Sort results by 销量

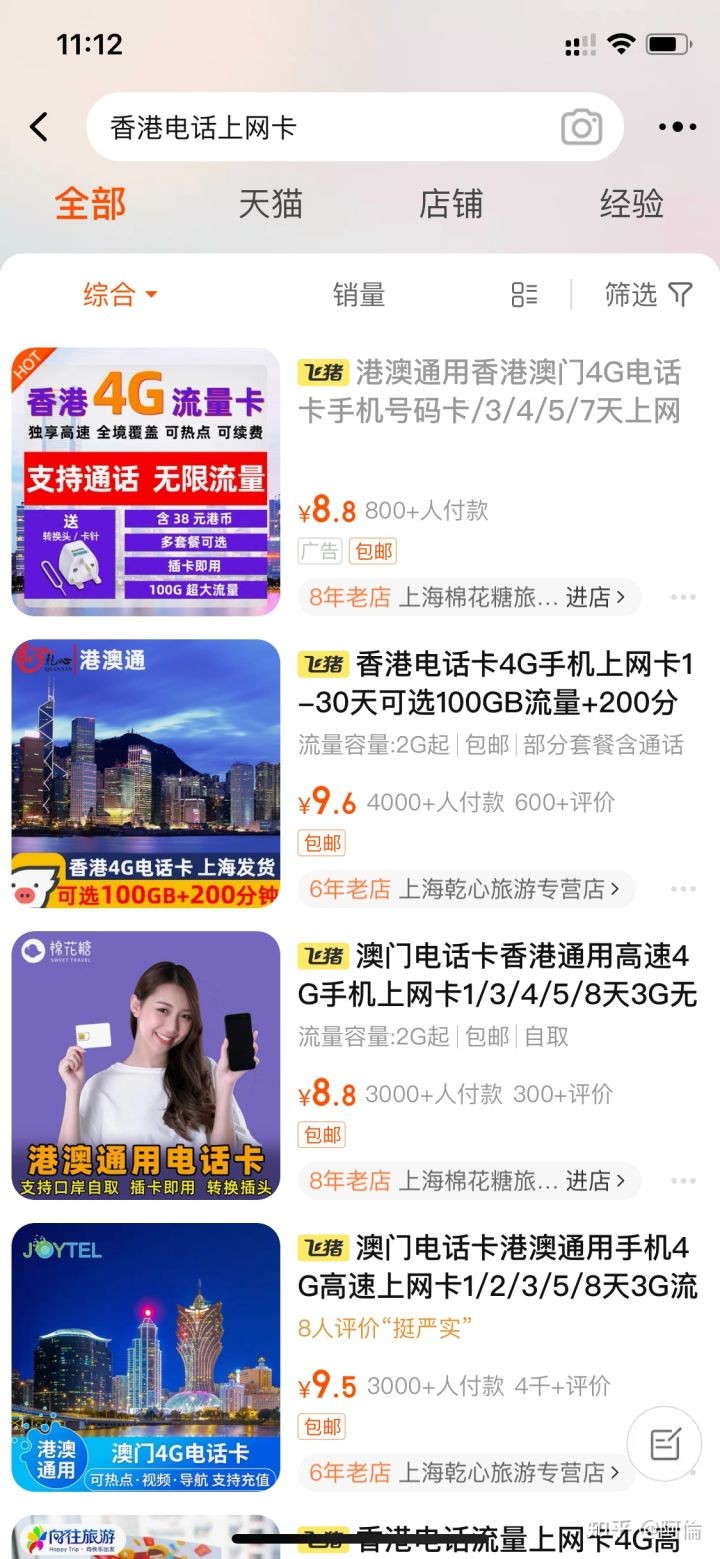(x=359, y=294)
